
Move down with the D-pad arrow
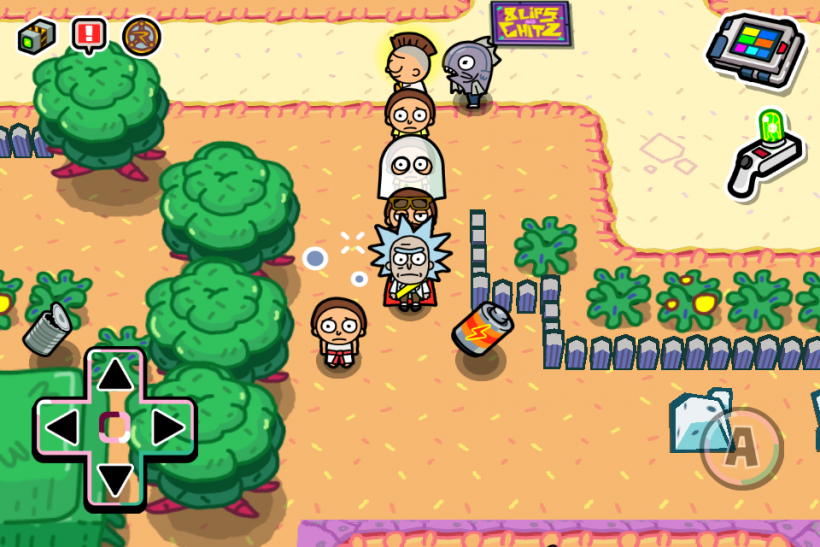coord(115,479)
